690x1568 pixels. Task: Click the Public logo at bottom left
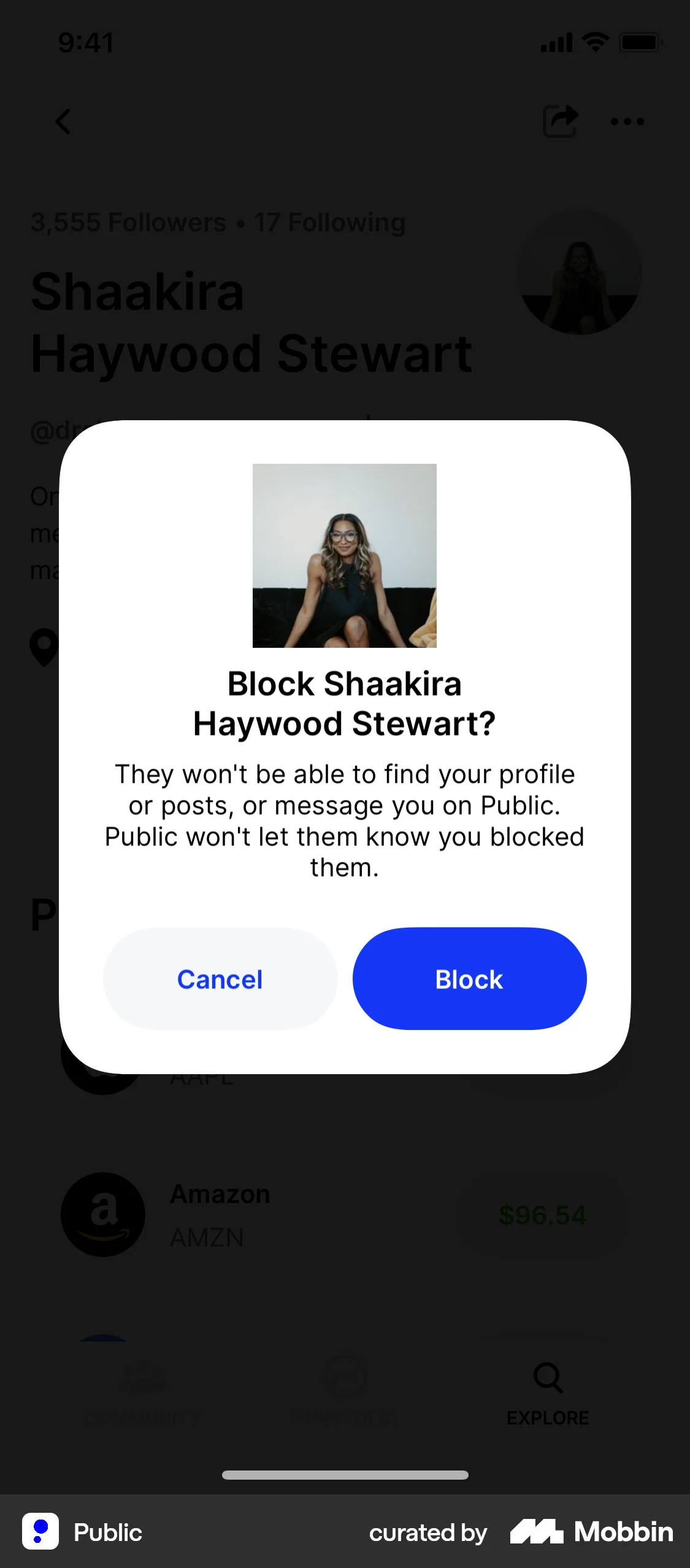point(40,1532)
